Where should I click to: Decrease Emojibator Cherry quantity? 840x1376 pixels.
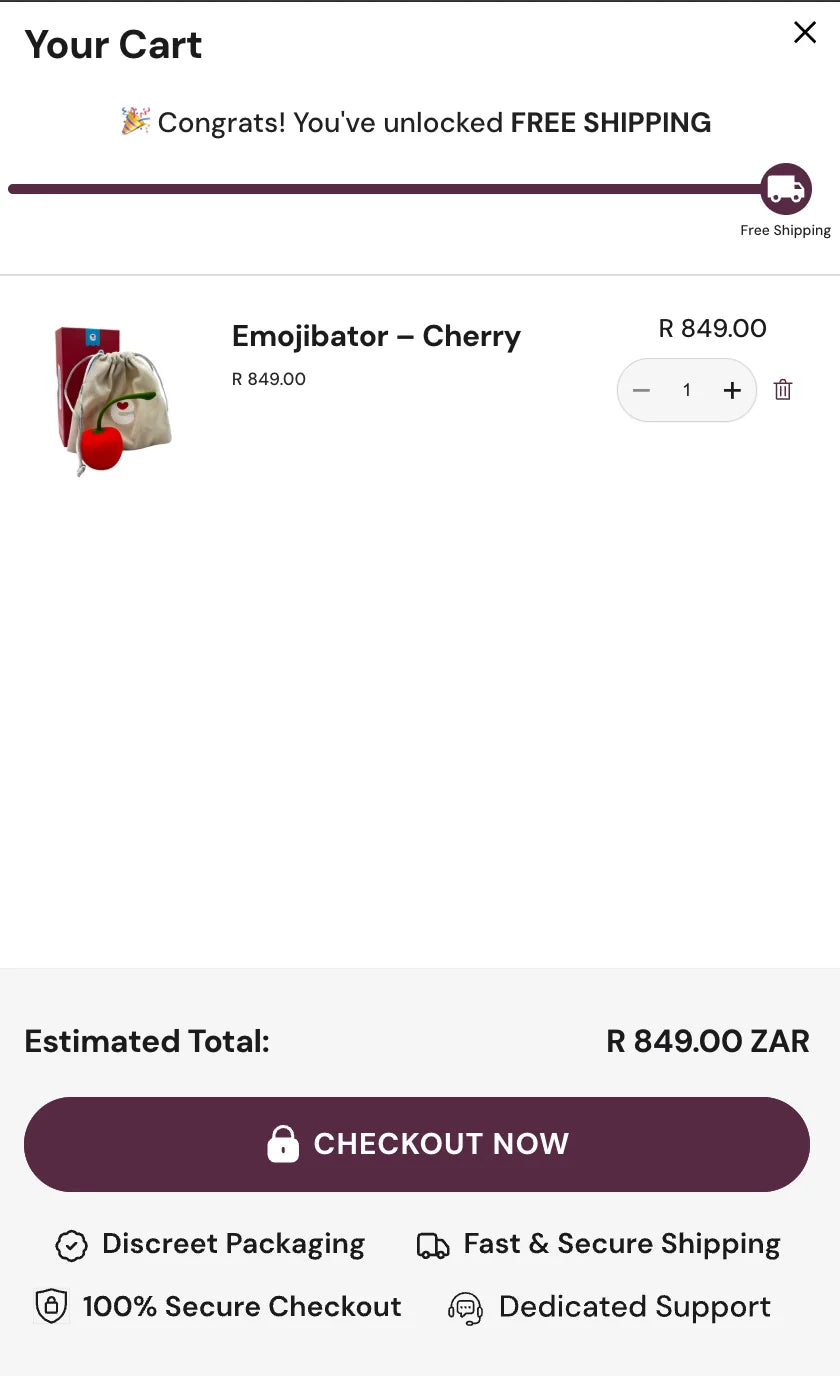click(x=642, y=390)
